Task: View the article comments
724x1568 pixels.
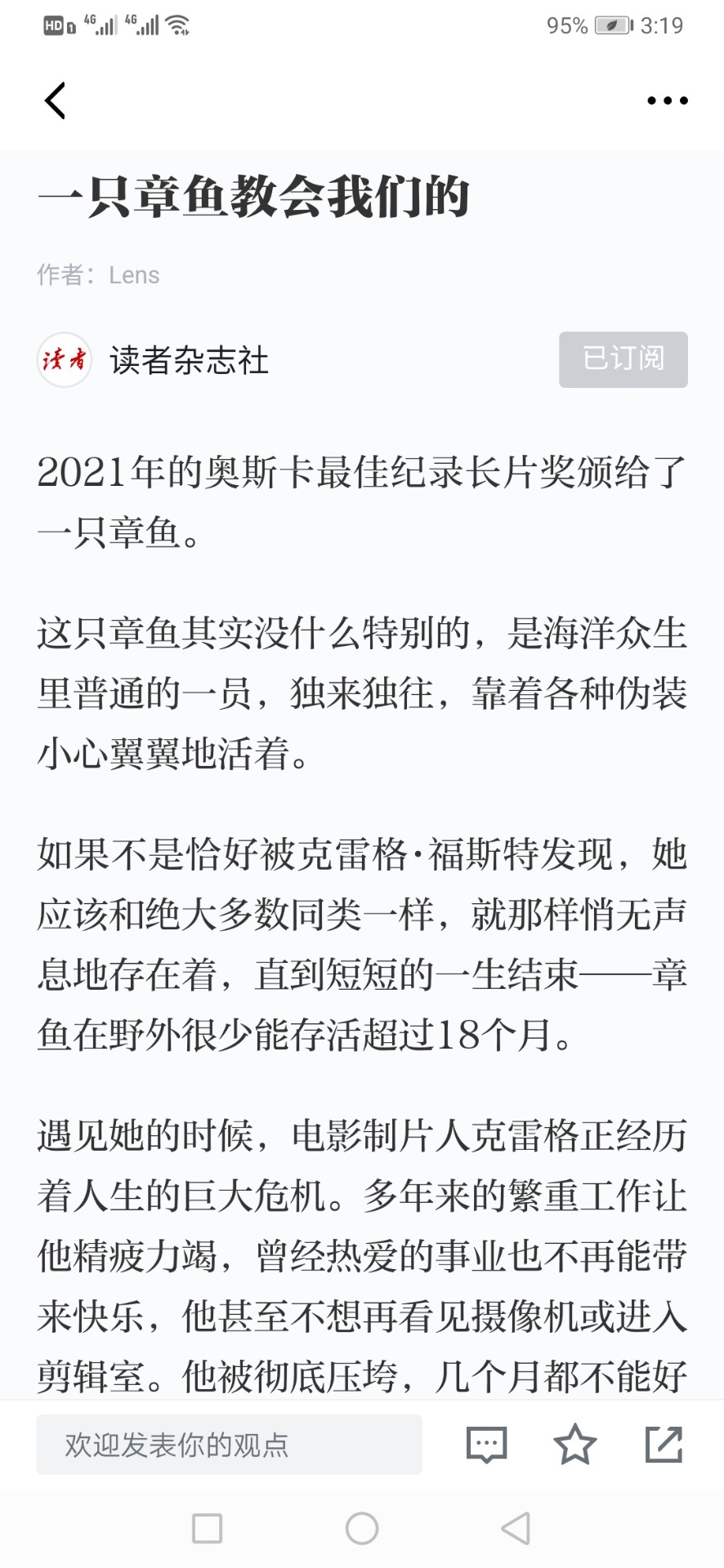Action: coord(487,1445)
